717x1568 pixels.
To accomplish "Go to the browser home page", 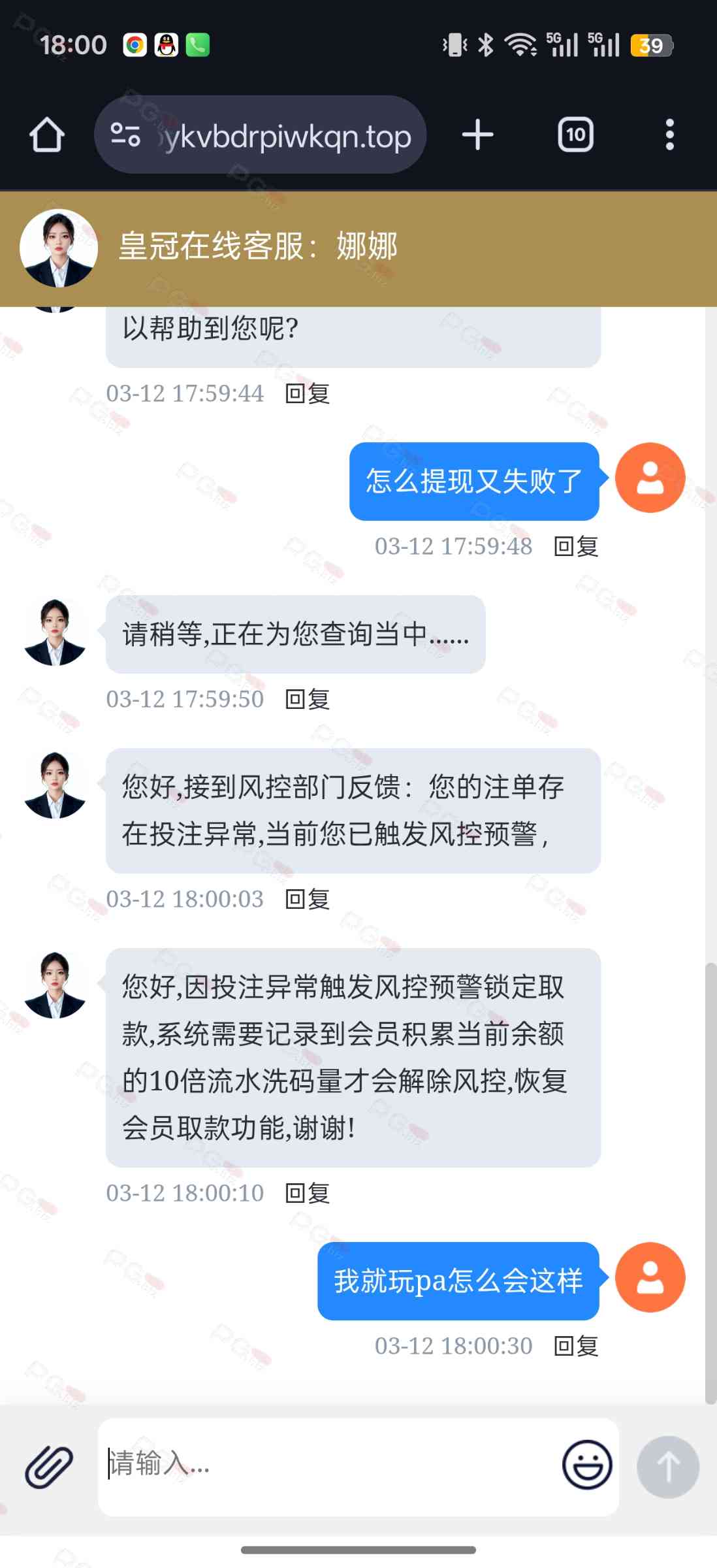I will (x=47, y=135).
